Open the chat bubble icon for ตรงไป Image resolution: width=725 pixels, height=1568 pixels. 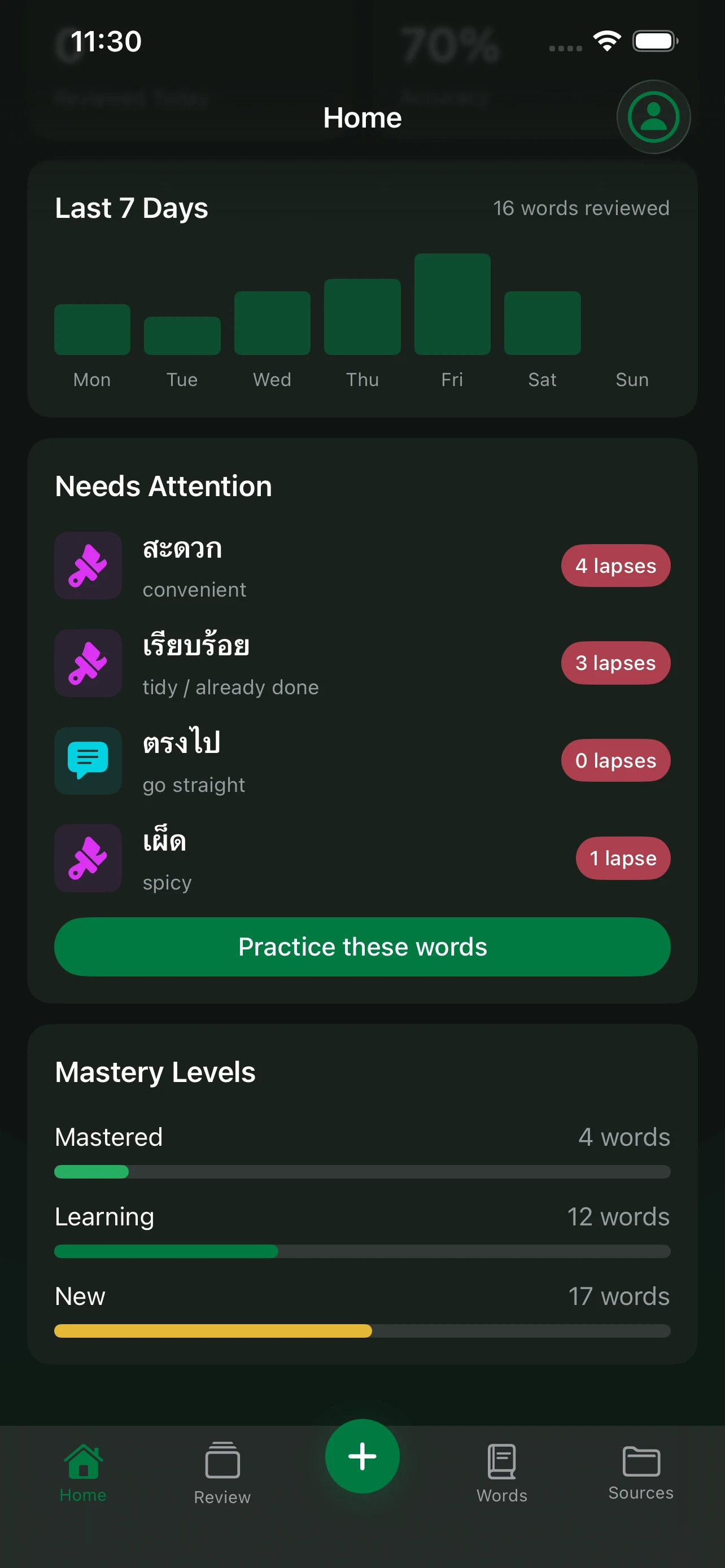coord(88,760)
